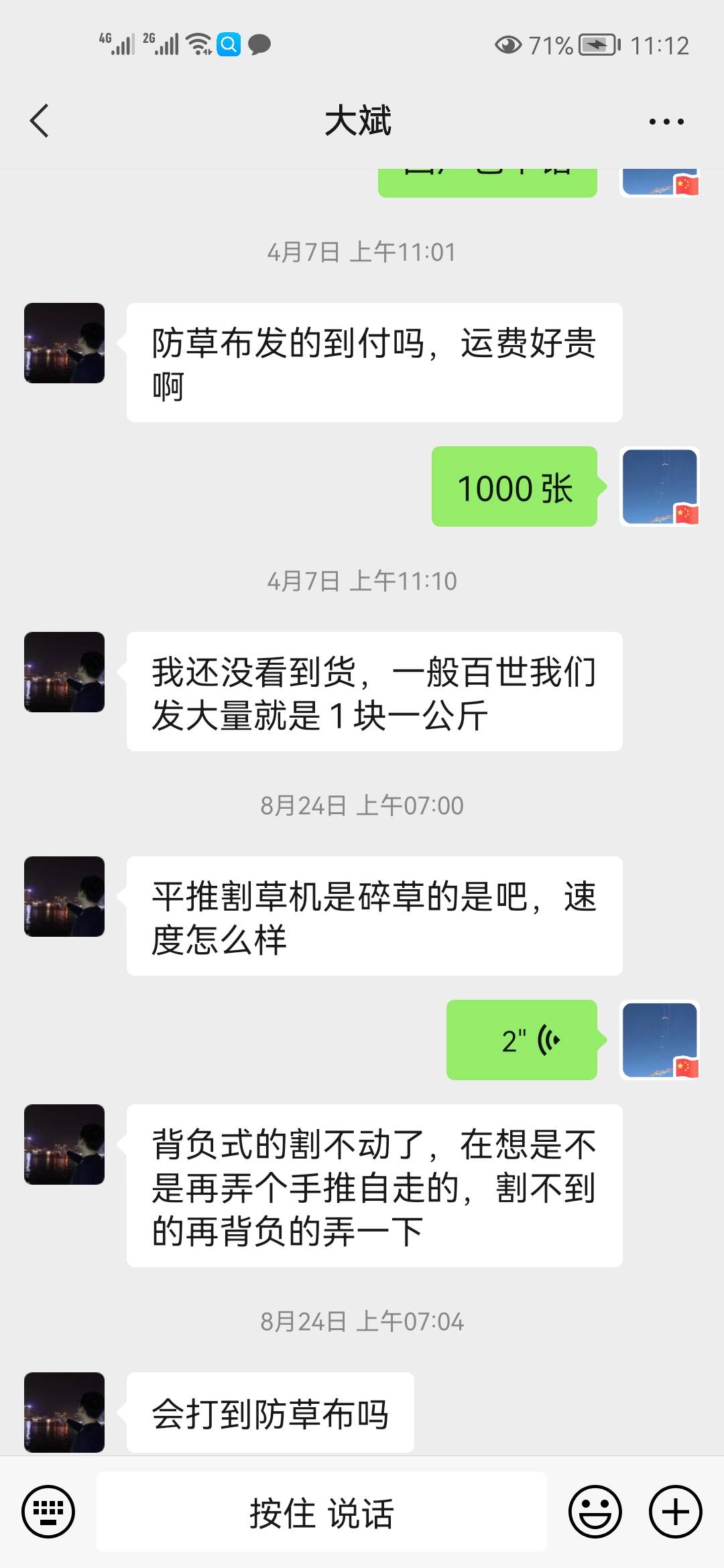
Task: Switch to keyboard text input
Action: pos(48,1512)
